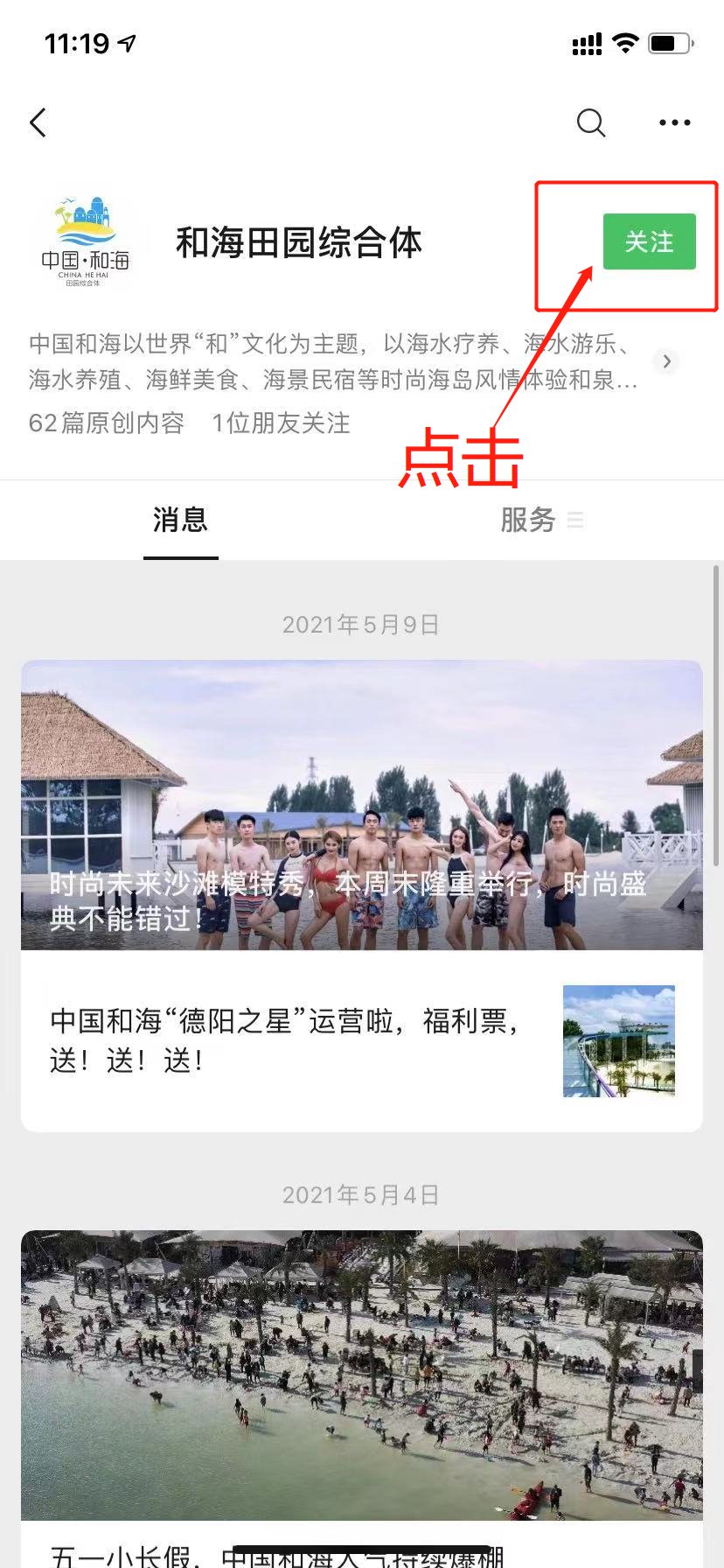Open search in this official account
This screenshot has height=1568, width=724.
[591, 122]
